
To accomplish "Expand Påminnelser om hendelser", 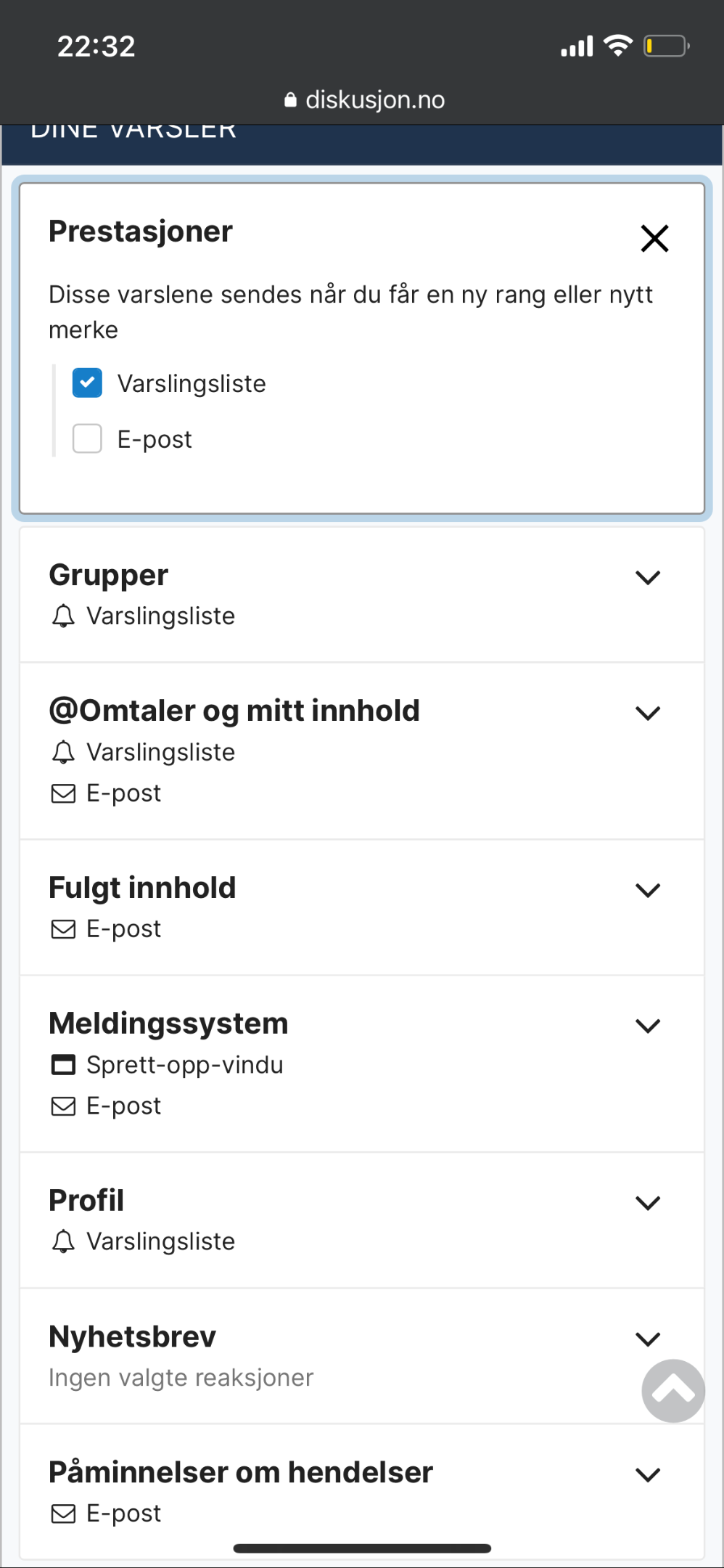I will tap(648, 1475).
